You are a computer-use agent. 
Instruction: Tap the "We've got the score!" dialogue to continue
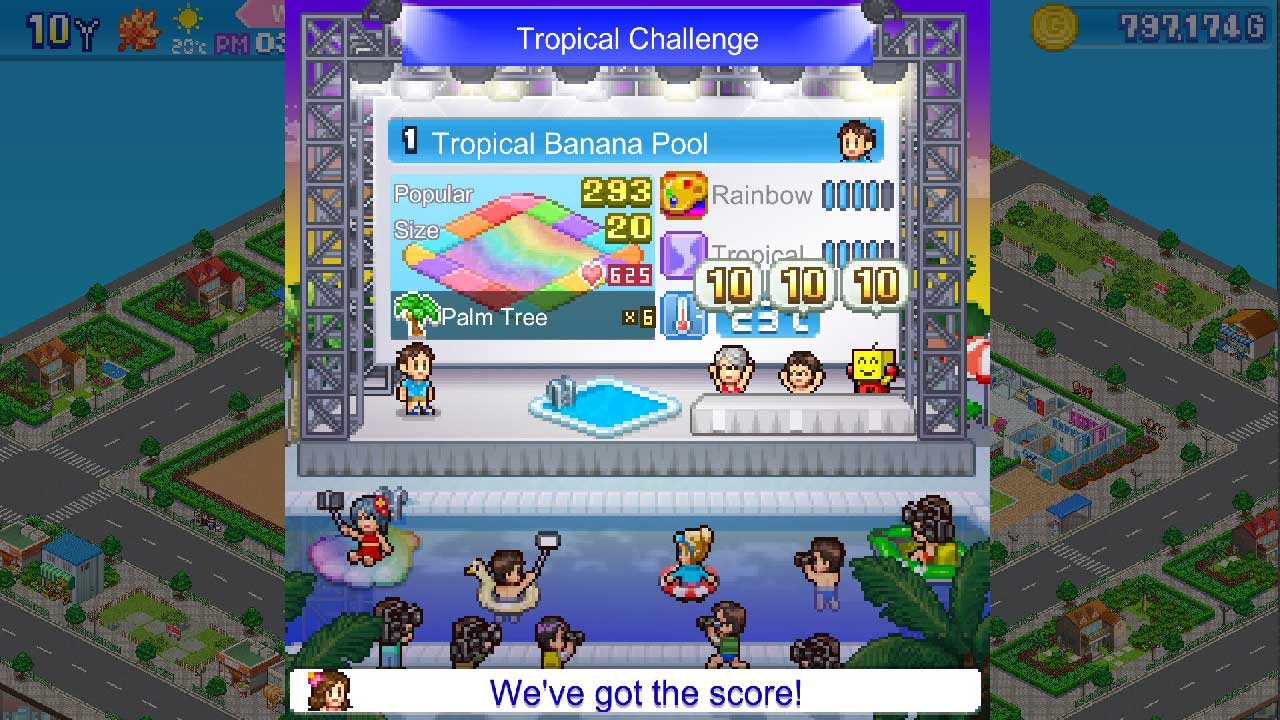[645, 692]
